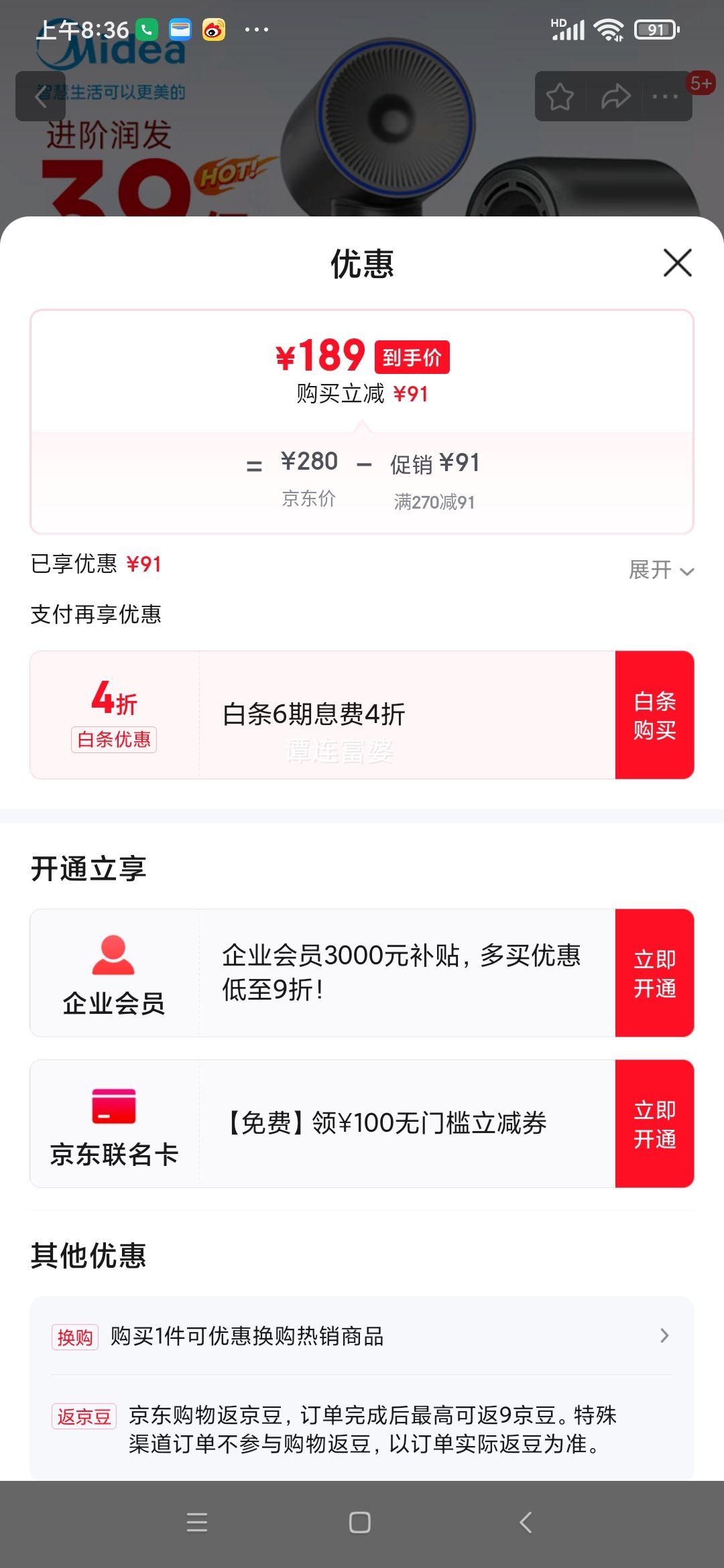Activate 企业会员 with 立即开通
The width and height of the screenshot is (724, 1568).
click(x=654, y=973)
